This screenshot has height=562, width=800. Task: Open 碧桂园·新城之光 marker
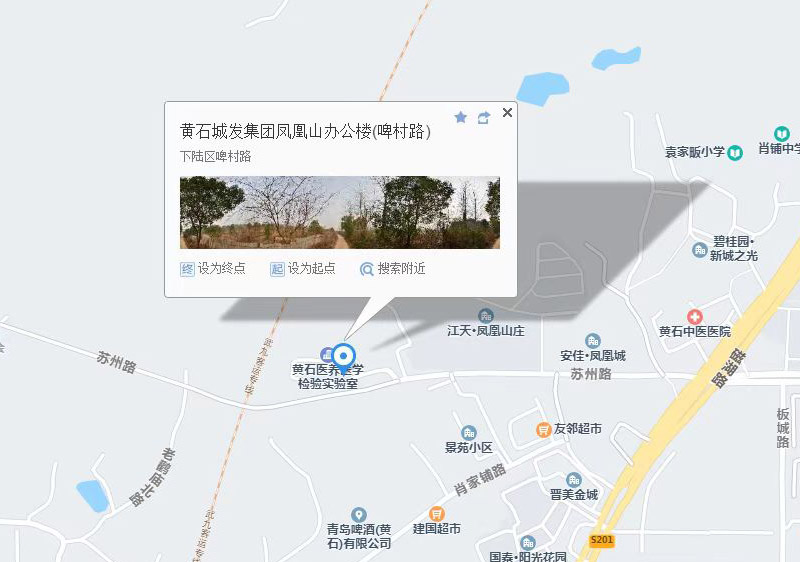pos(699,250)
